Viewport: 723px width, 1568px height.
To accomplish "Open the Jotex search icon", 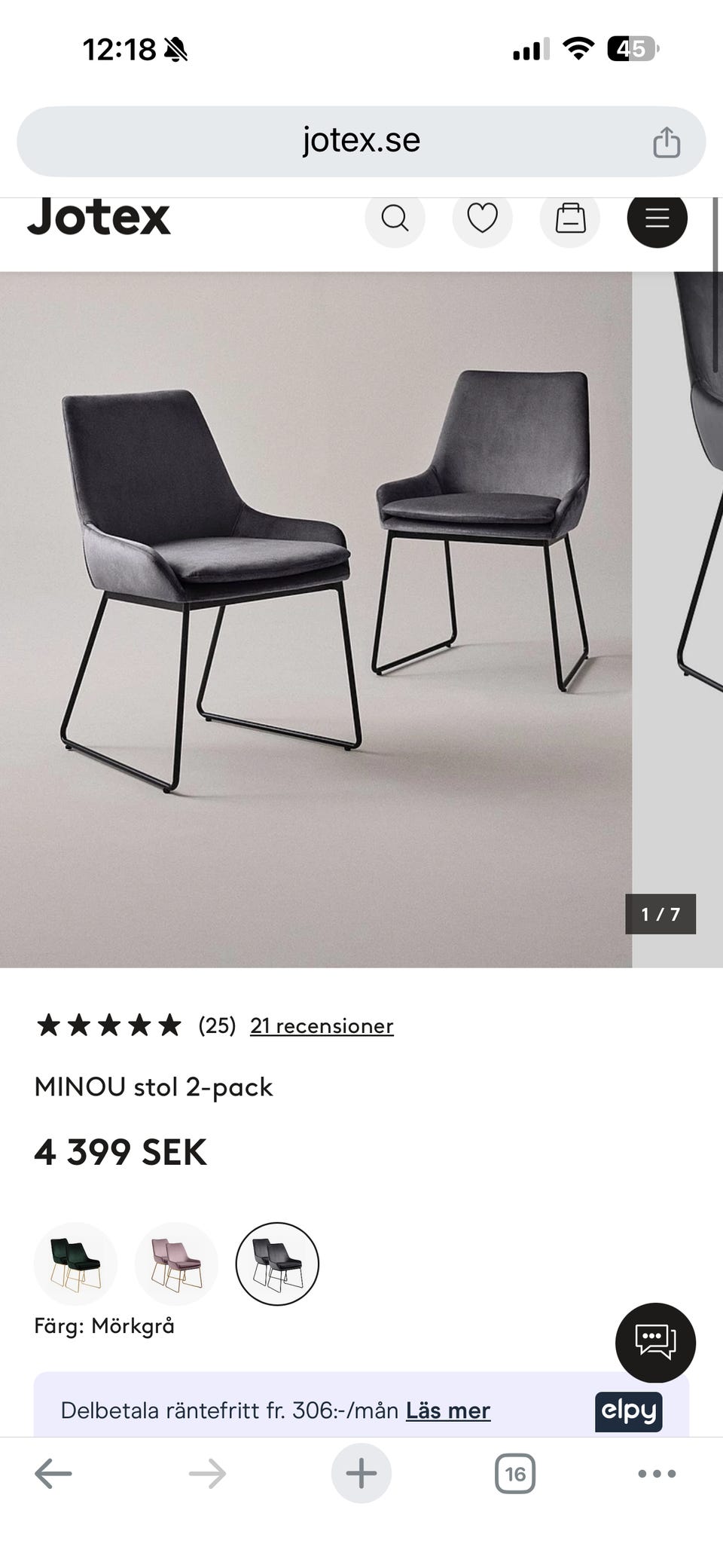I will coord(395,219).
